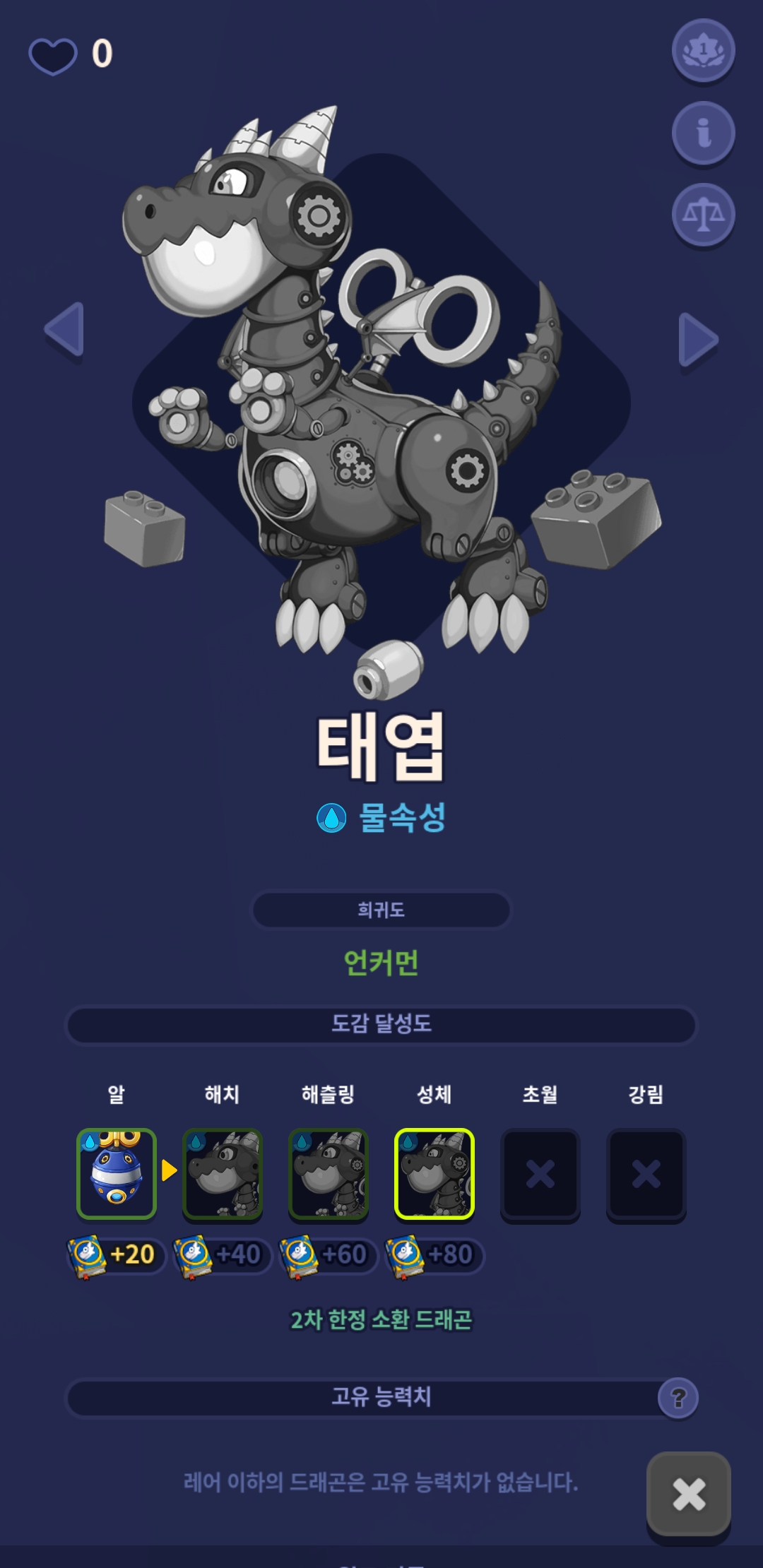
Task: Open the balance scale compare icon
Action: click(x=703, y=215)
